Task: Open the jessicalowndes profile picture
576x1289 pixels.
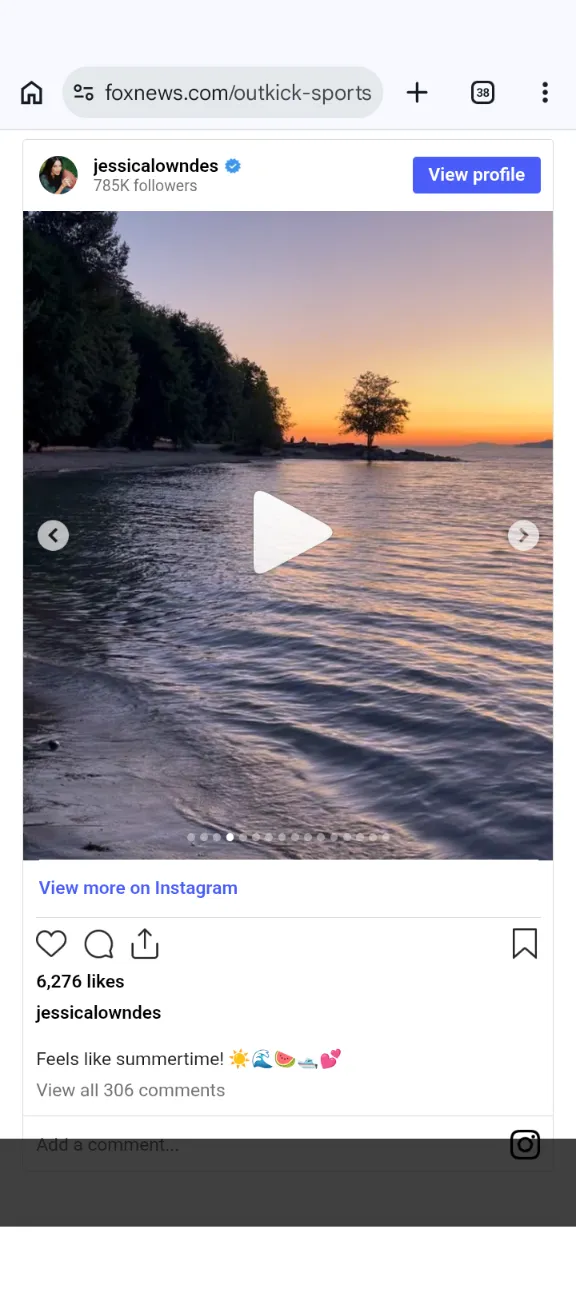Action: point(58,175)
